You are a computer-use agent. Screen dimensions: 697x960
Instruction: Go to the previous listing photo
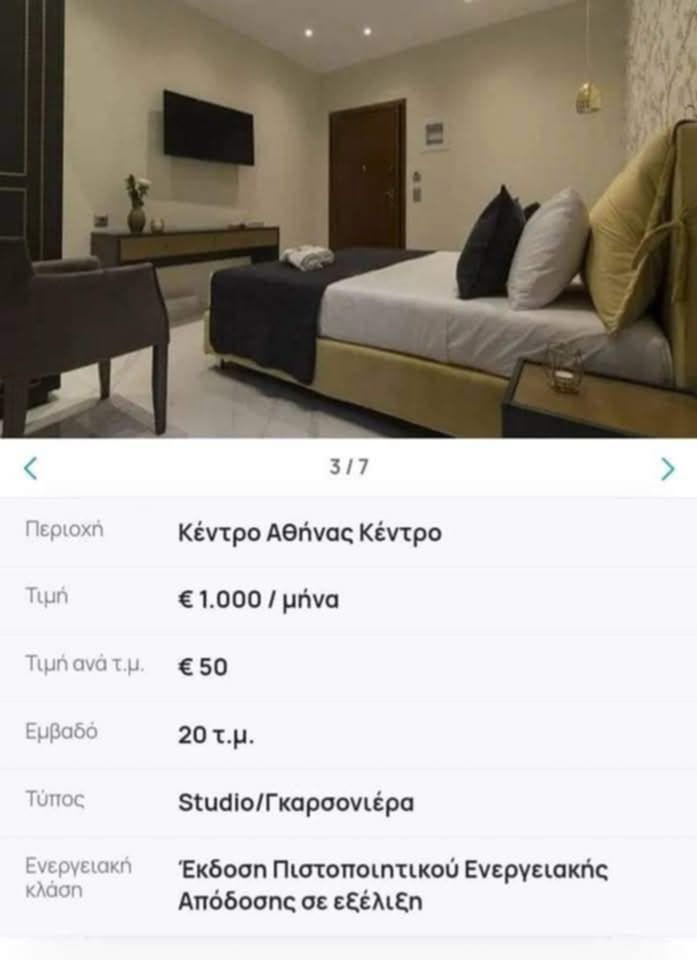click(x=30, y=468)
